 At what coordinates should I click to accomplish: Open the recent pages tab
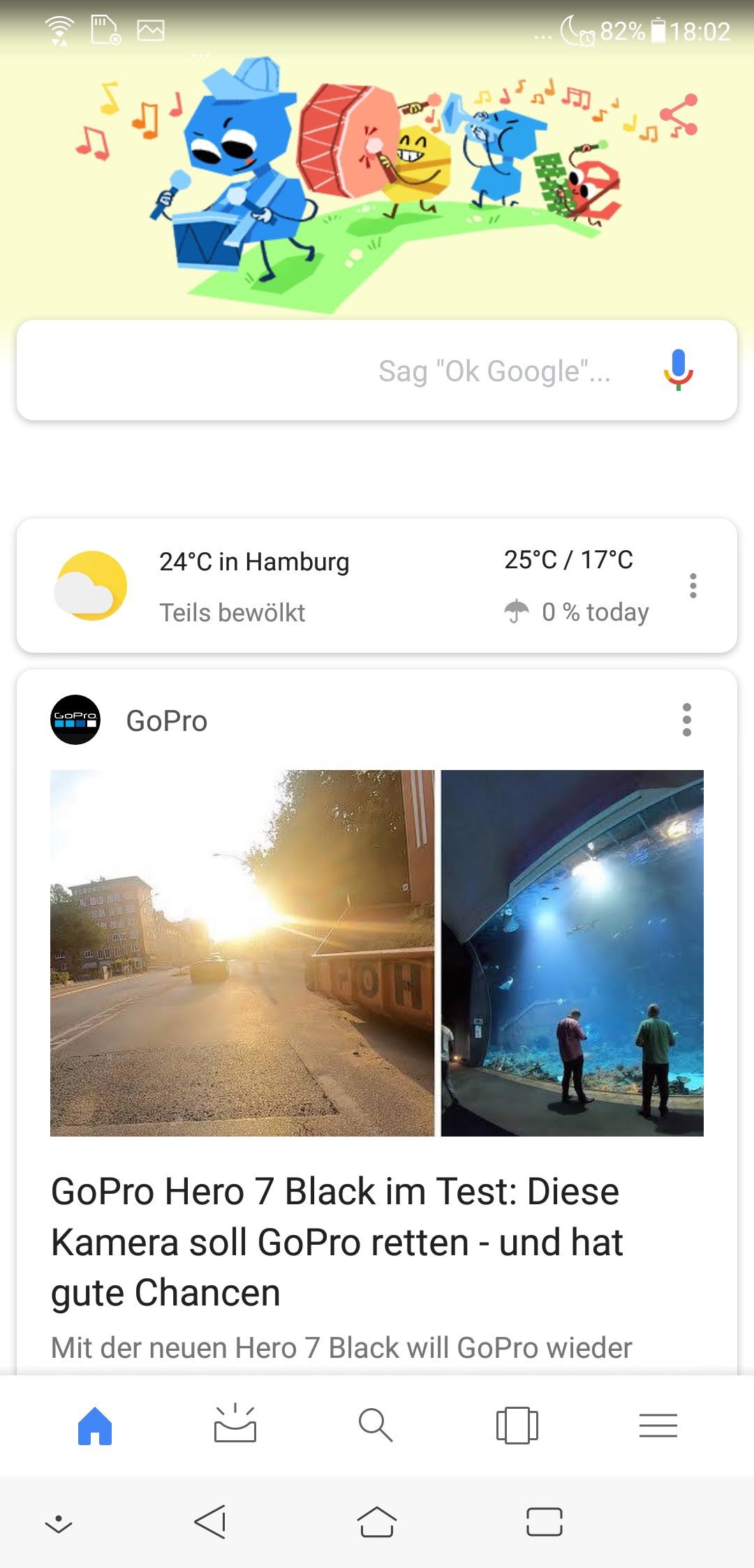point(517,1426)
